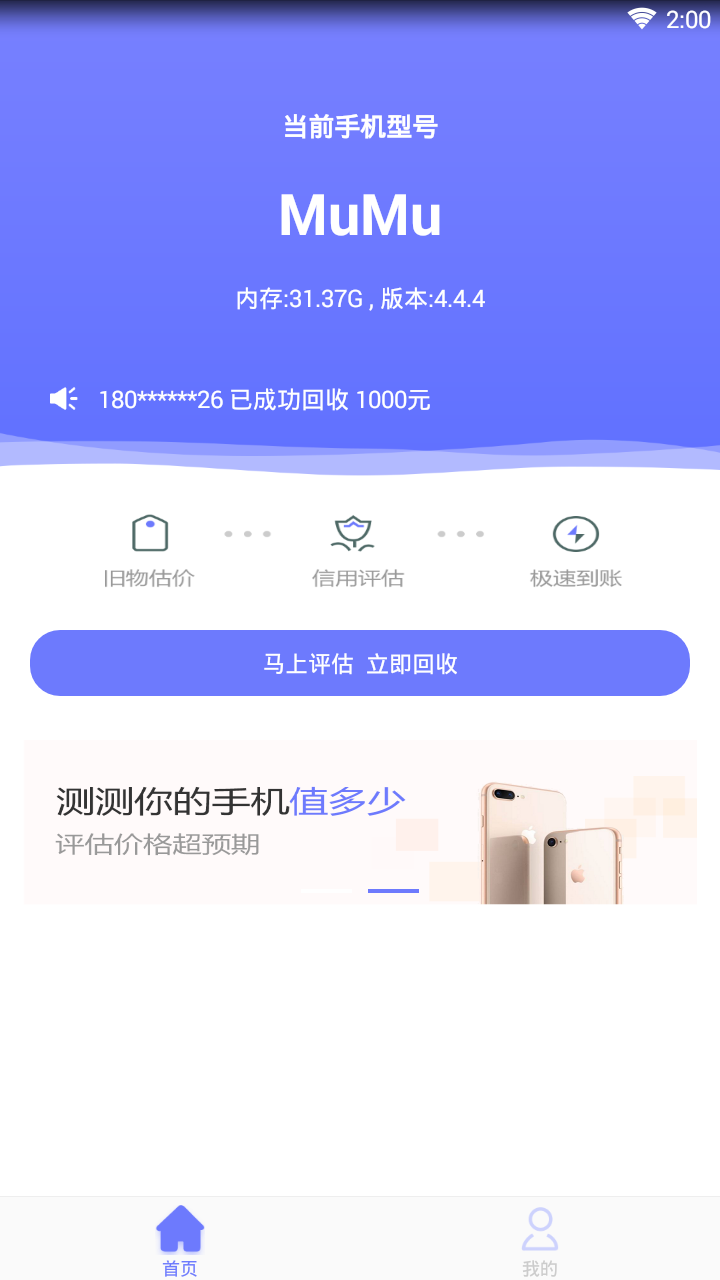The width and height of the screenshot is (720, 1280).
Task: Select the active carousel indicator bar
Action: tap(393, 891)
